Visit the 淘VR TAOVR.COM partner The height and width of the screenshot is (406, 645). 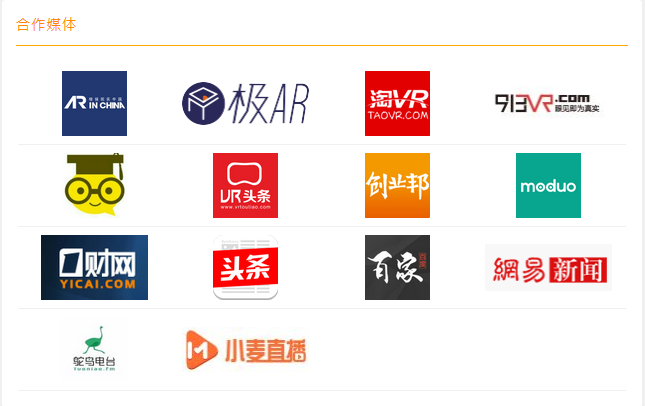click(397, 103)
